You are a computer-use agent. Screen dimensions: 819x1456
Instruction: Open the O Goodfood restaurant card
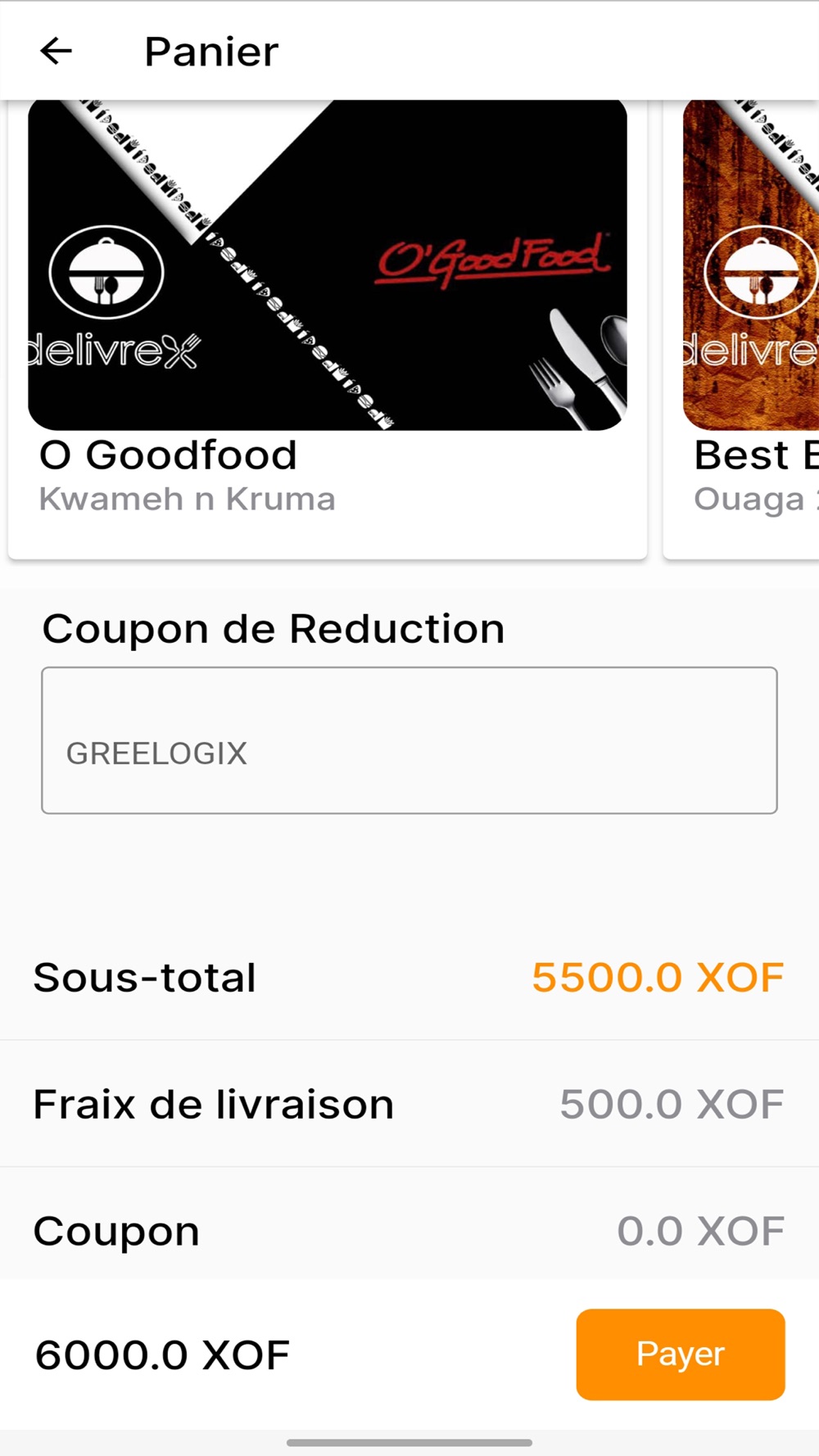coord(328,328)
